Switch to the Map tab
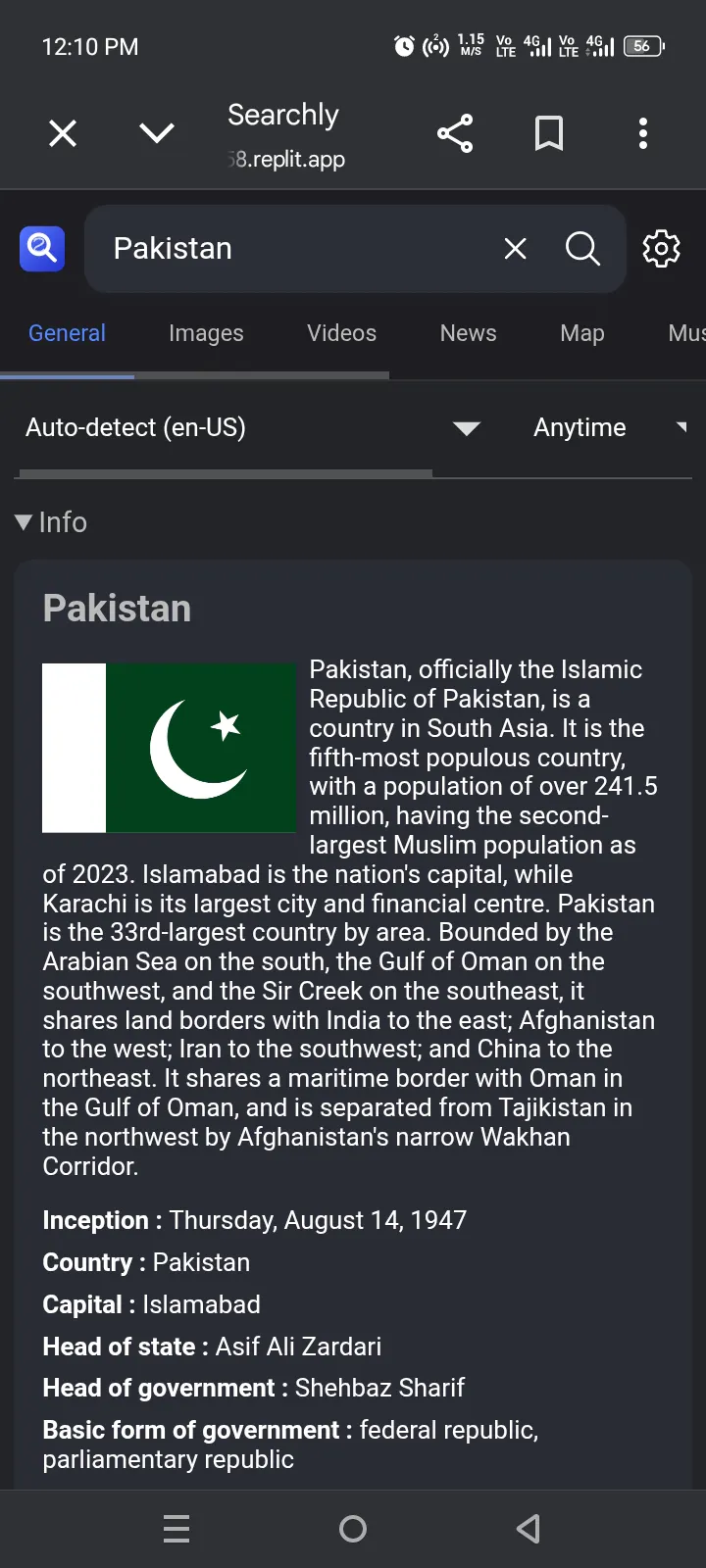 coord(582,333)
